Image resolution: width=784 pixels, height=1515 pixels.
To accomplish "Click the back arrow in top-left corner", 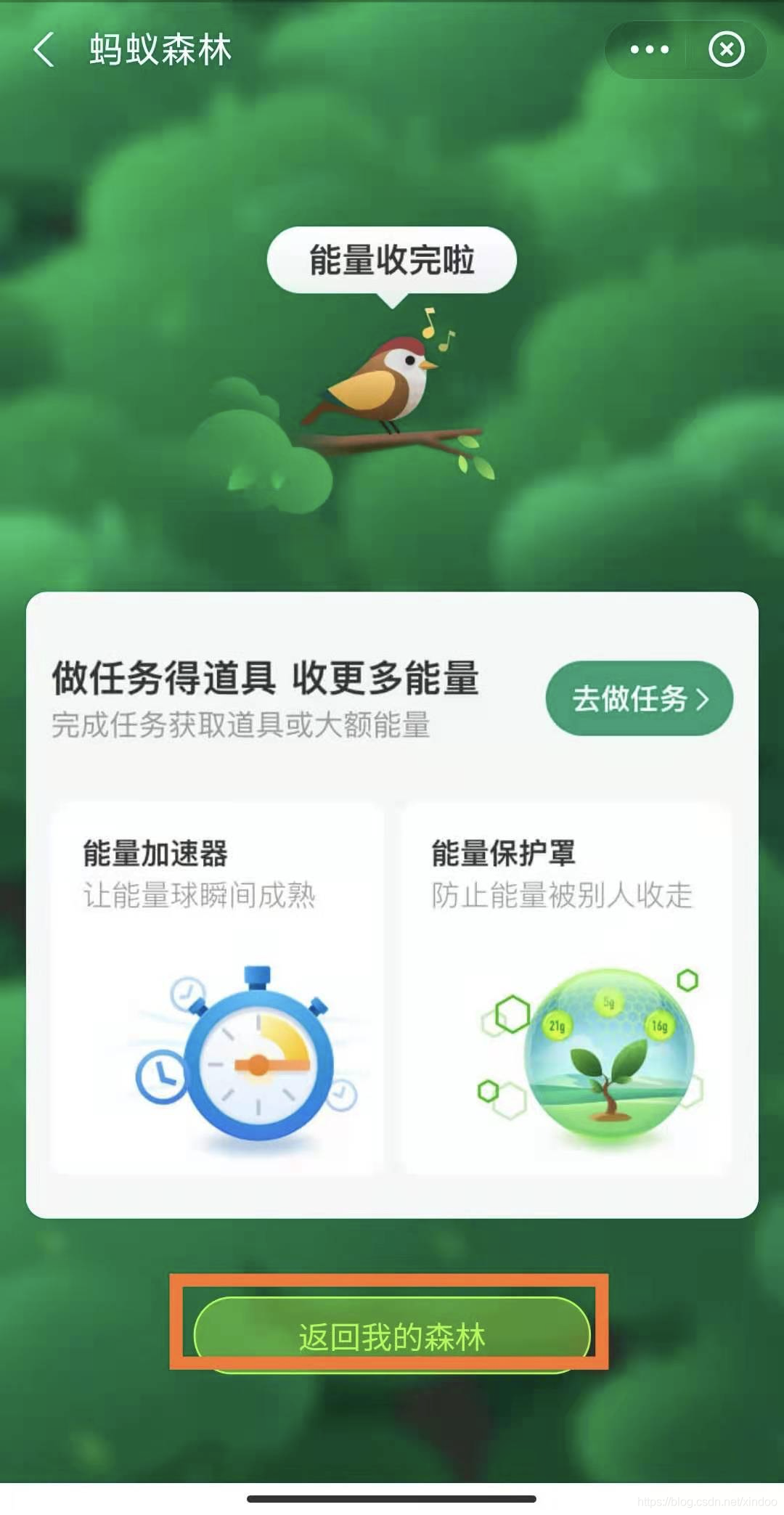I will point(42,47).
